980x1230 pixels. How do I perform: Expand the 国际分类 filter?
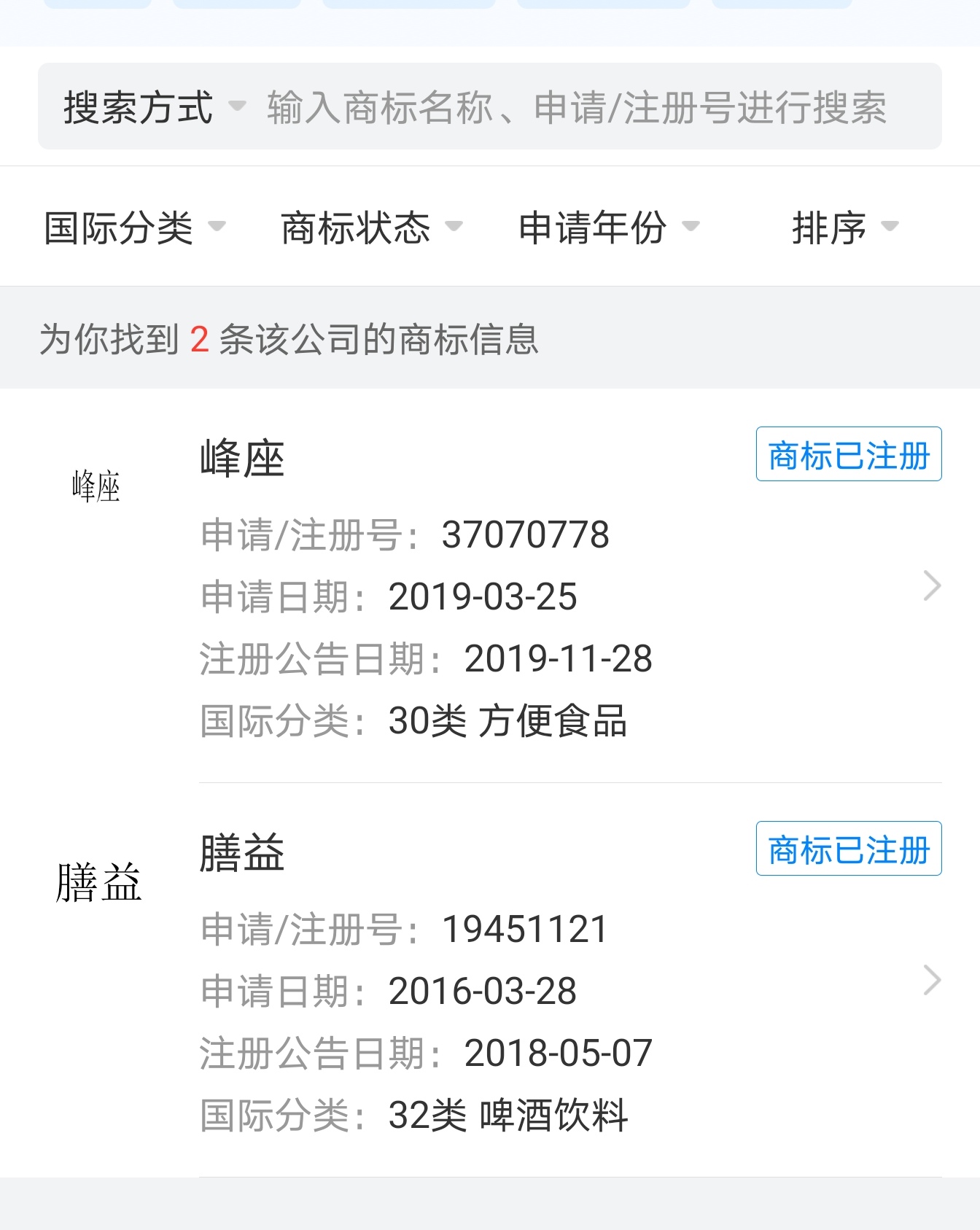135,227
